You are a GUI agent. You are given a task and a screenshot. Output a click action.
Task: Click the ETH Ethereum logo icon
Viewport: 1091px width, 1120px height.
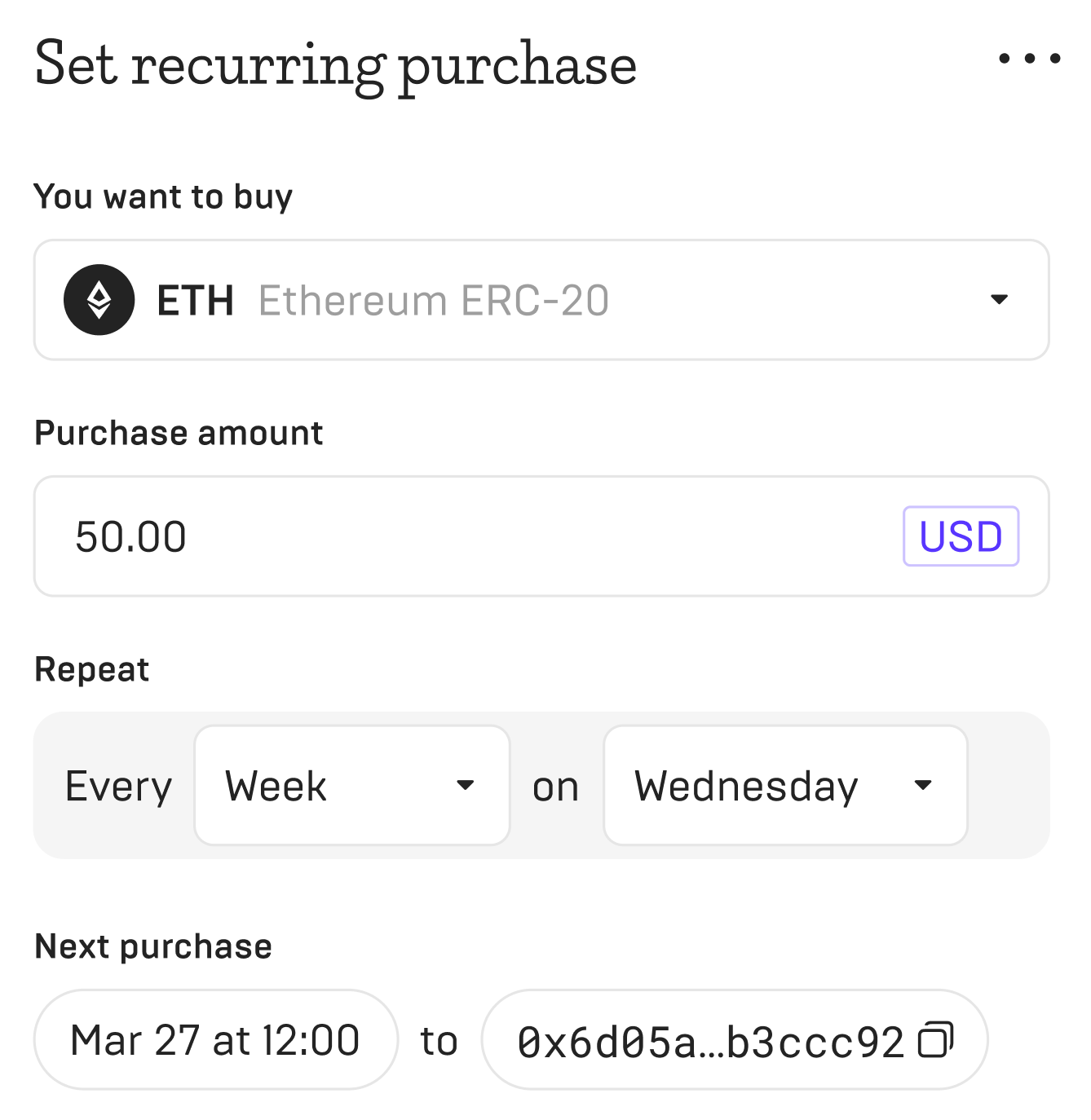point(99,299)
